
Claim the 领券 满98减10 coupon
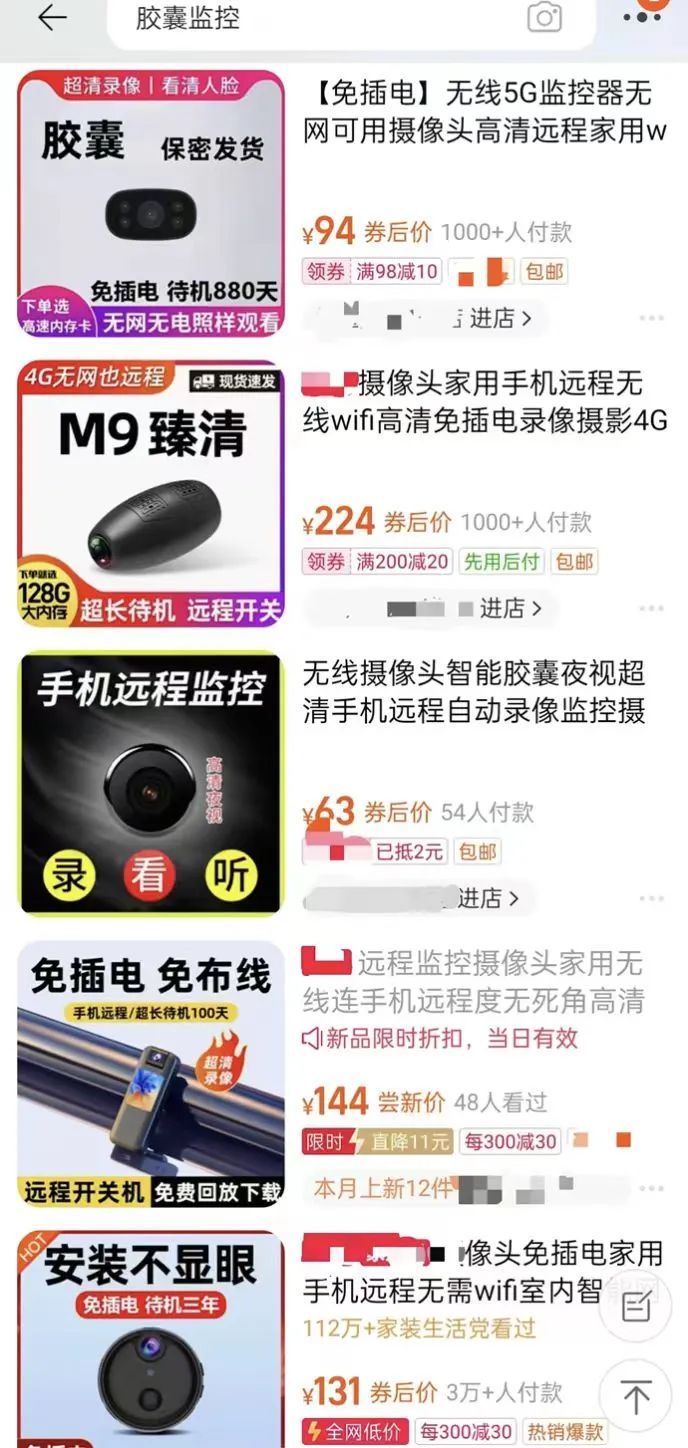(371, 271)
